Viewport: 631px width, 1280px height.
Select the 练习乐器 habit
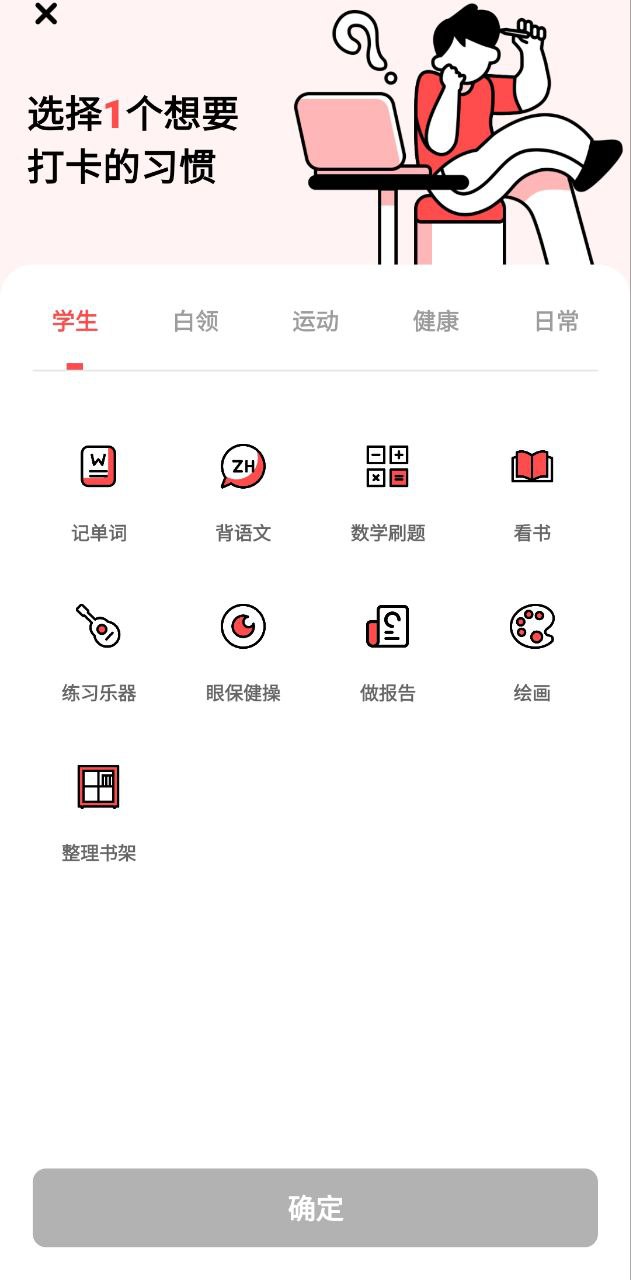[x=99, y=652]
